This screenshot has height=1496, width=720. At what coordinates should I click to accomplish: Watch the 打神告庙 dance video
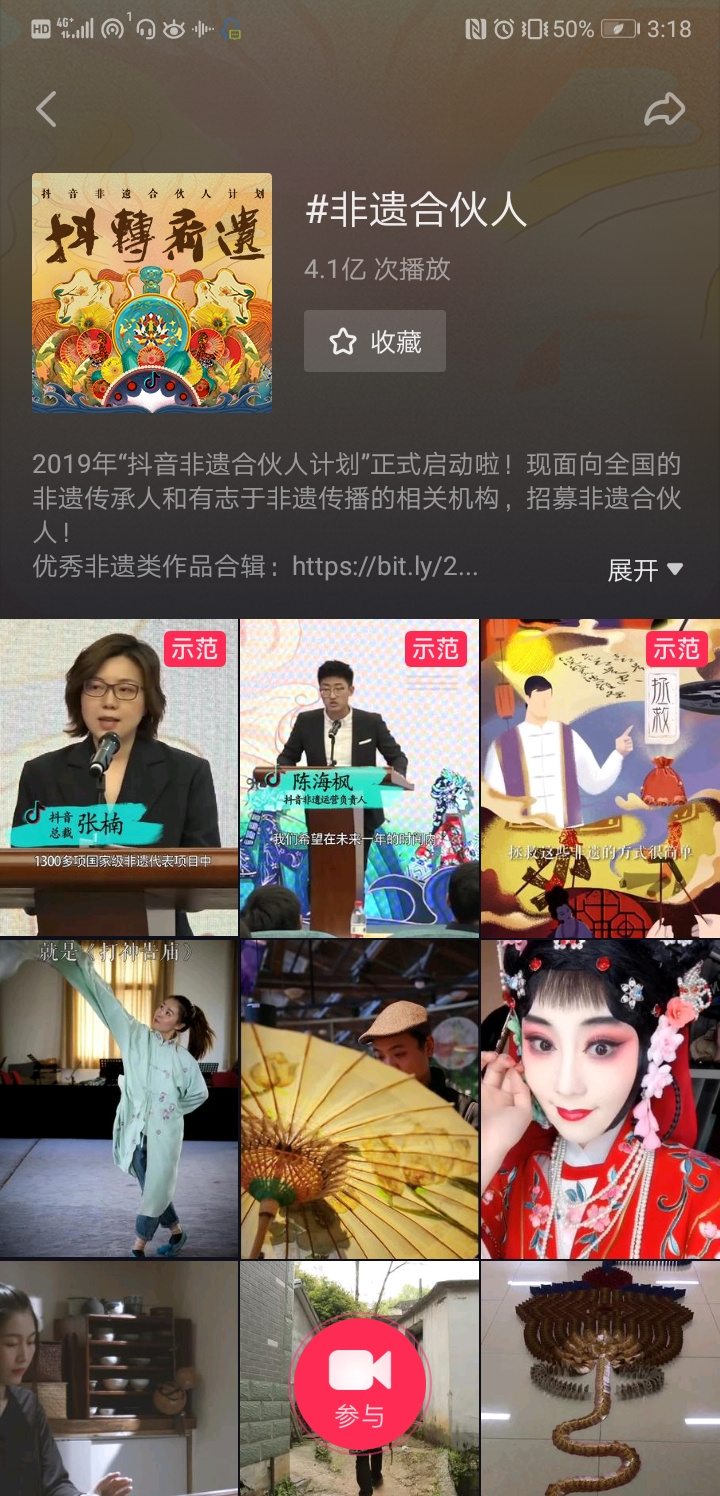[119, 1098]
